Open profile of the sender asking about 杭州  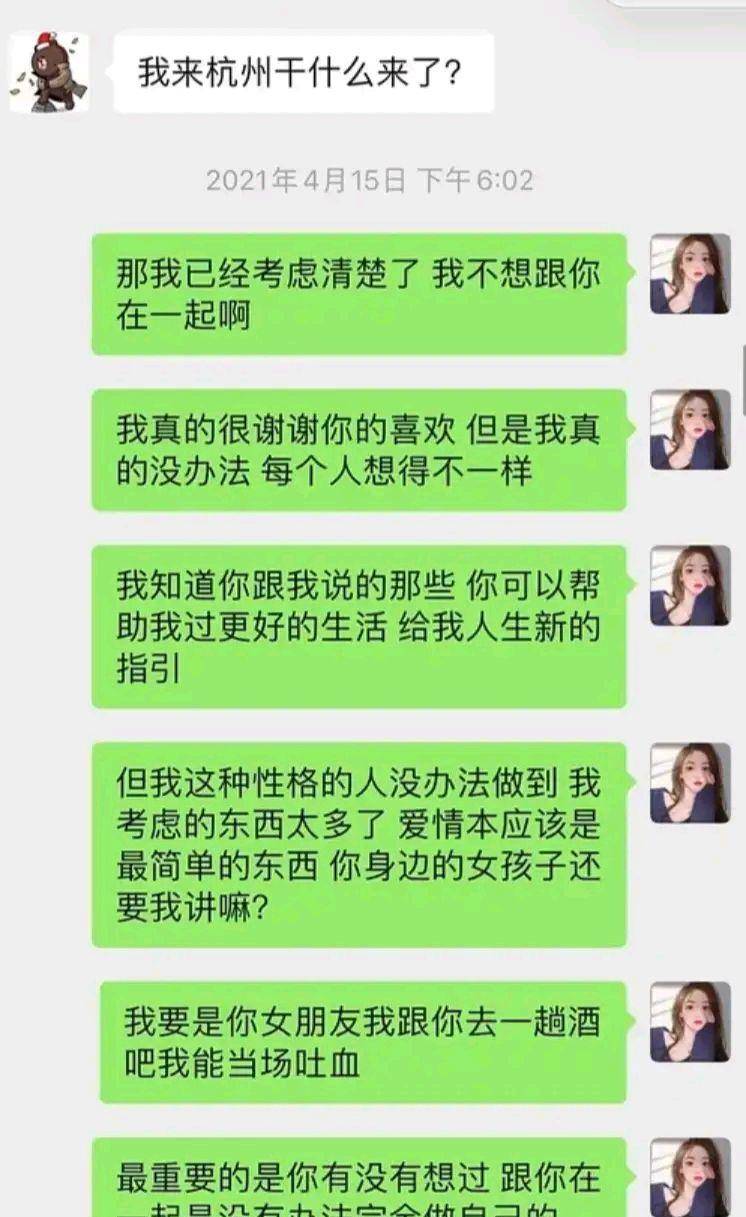pos(49,73)
